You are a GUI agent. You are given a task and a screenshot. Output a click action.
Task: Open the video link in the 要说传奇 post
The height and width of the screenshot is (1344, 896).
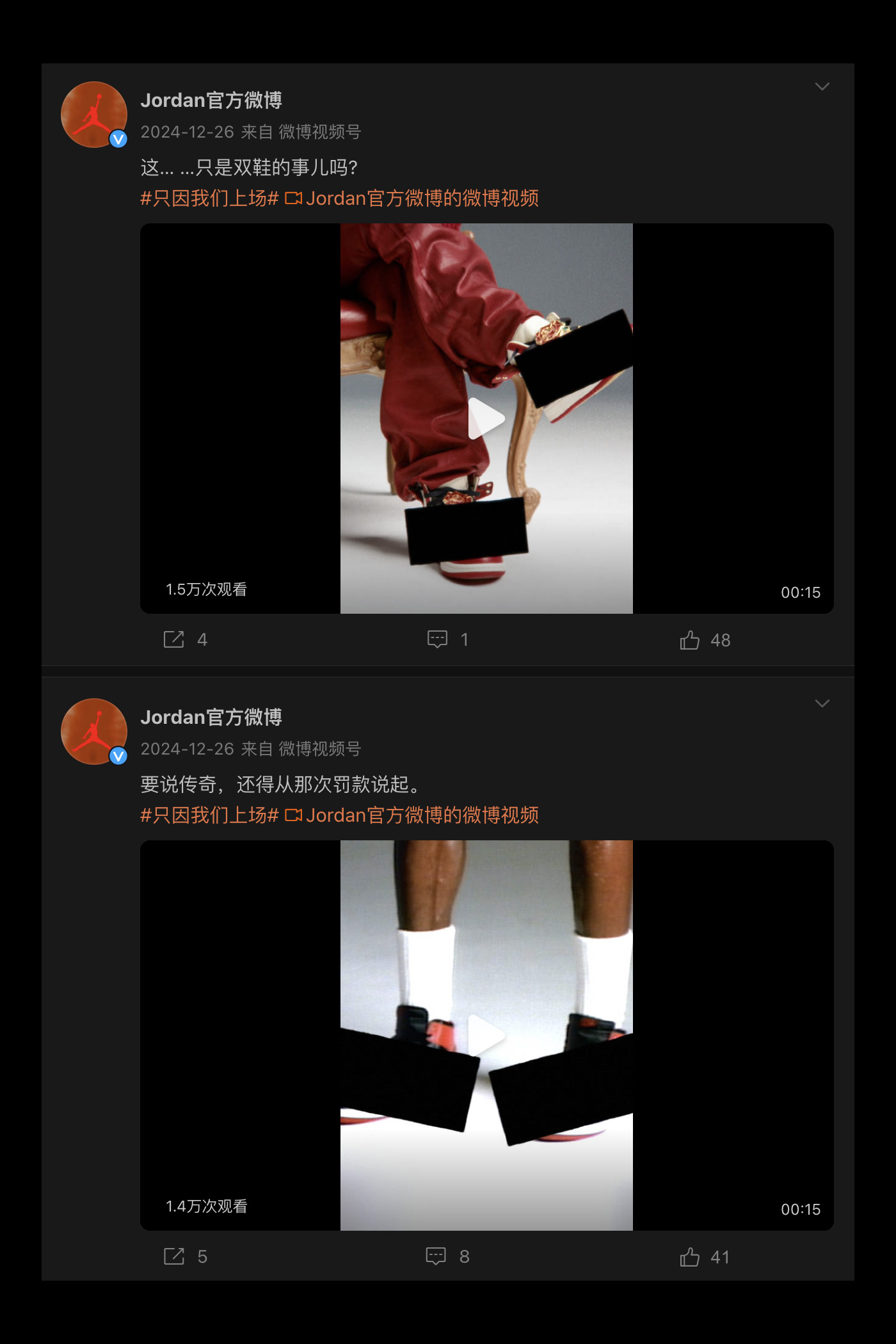pyautogui.click(x=412, y=815)
